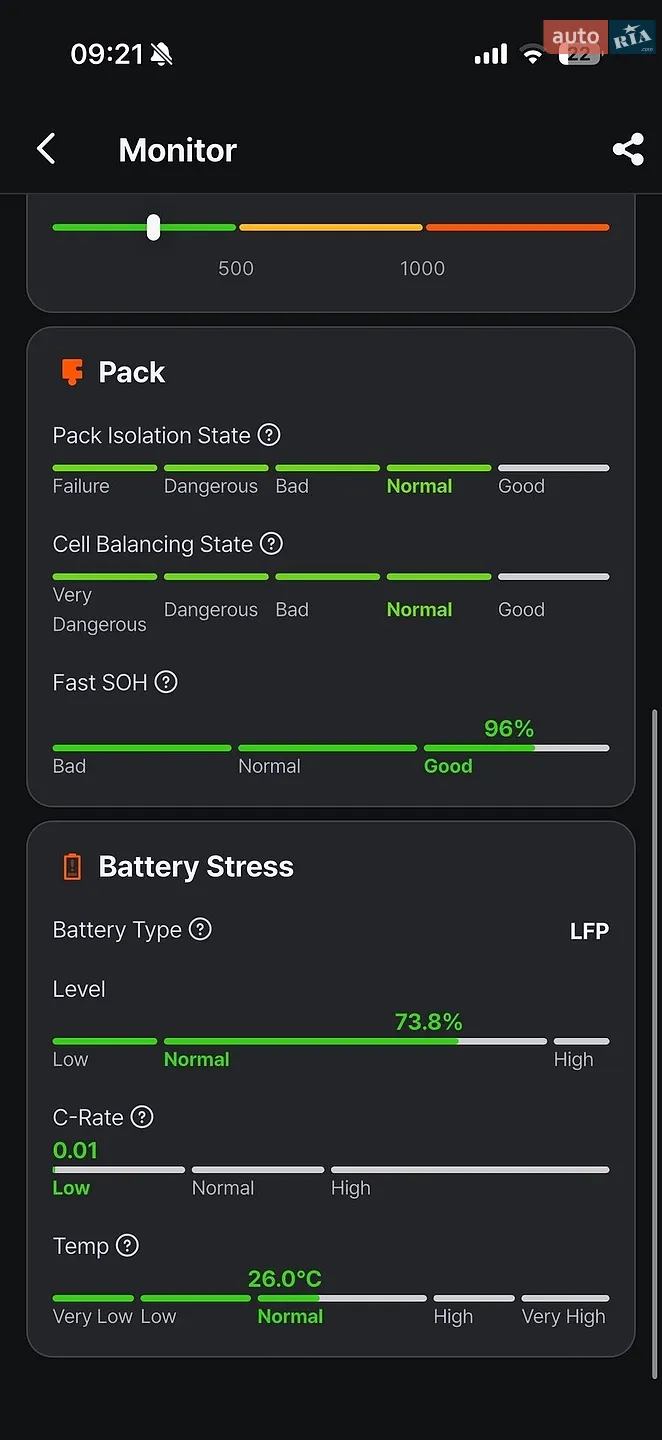The width and height of the screenshot is (662, 1440).
Task: Show info about Cell Balancing State
Action: click(271, 544)
